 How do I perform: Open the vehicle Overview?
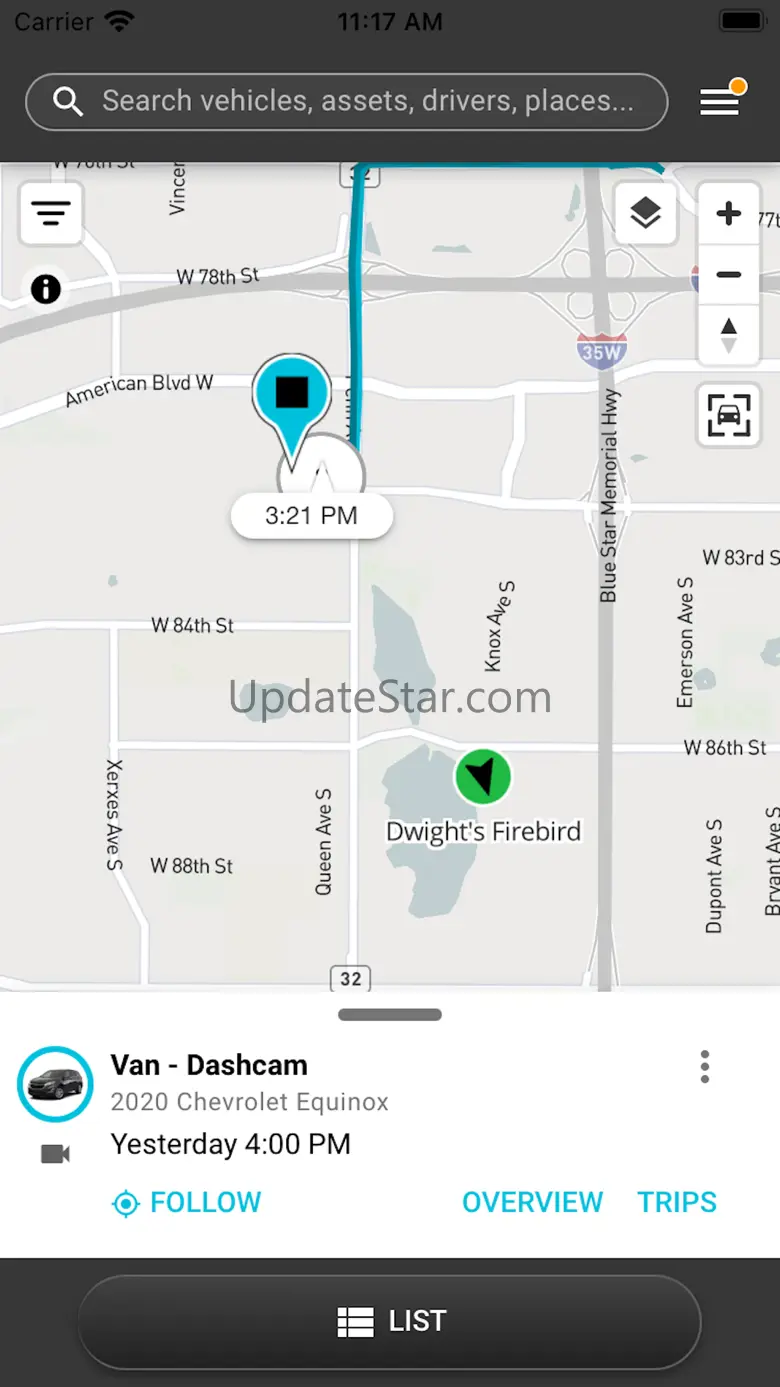pos(532,1202)
